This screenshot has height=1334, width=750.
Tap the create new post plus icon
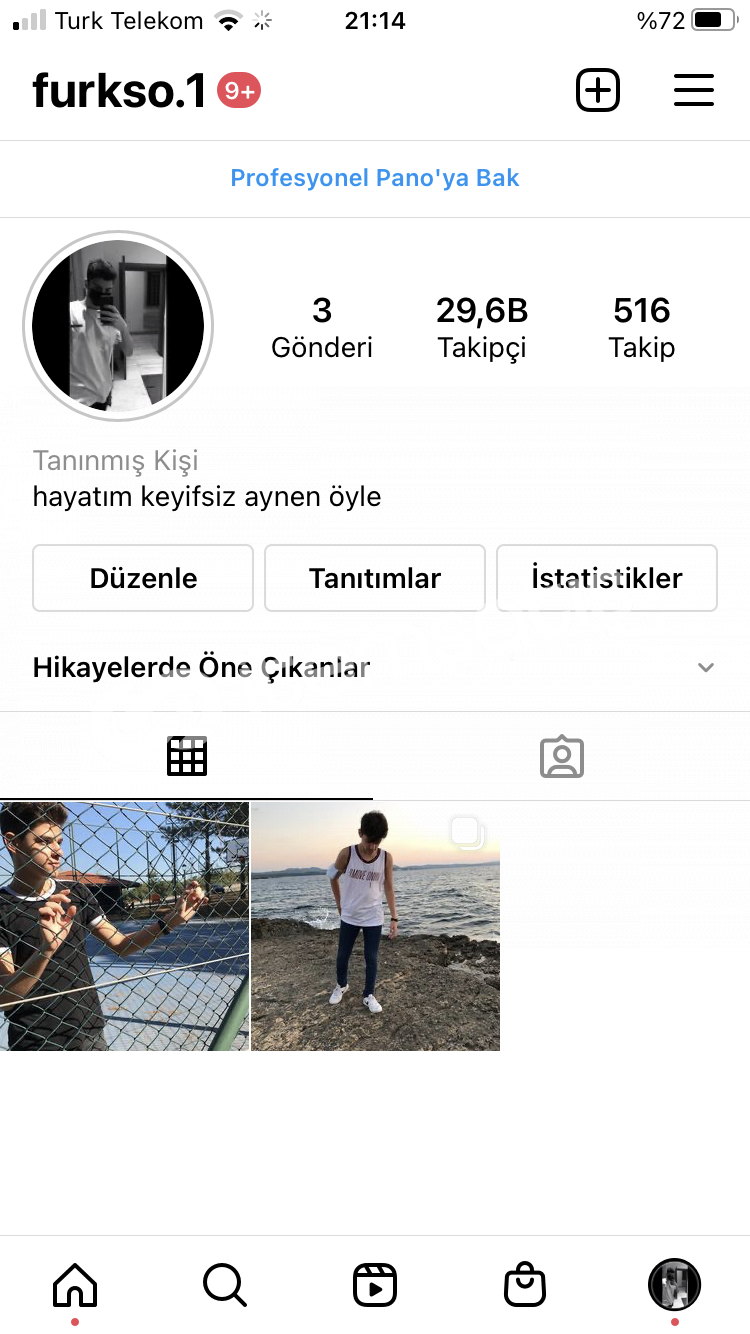point(598,91)
